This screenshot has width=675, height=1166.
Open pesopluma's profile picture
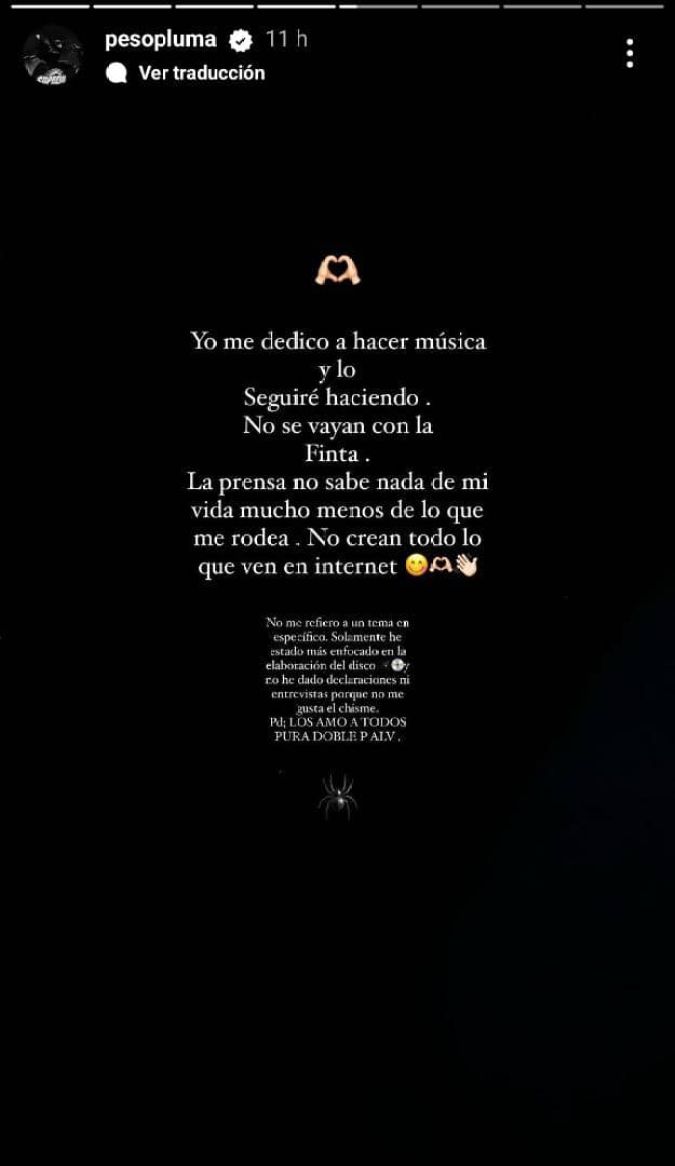(51, 56)
